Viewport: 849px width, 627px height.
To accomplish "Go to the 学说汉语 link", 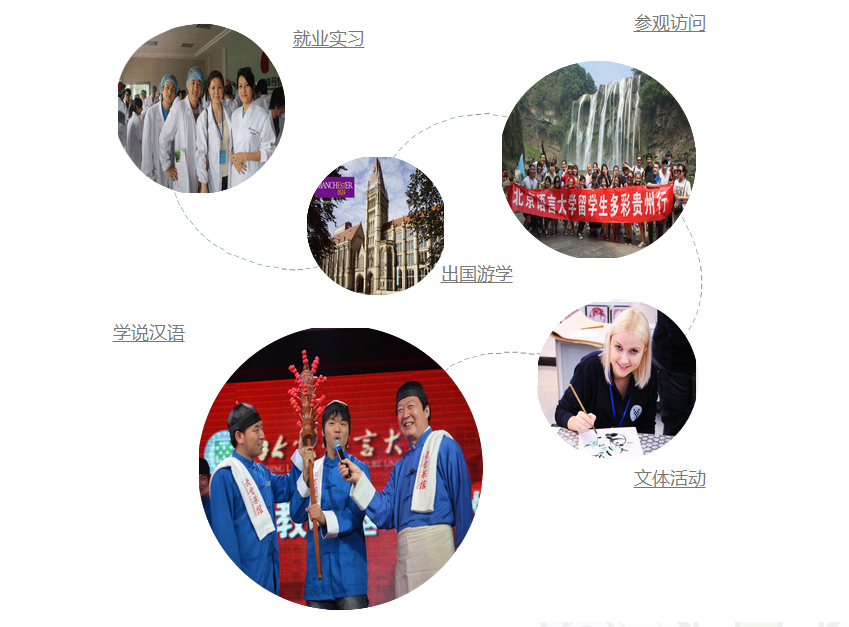I will click(x=148, y=333).
